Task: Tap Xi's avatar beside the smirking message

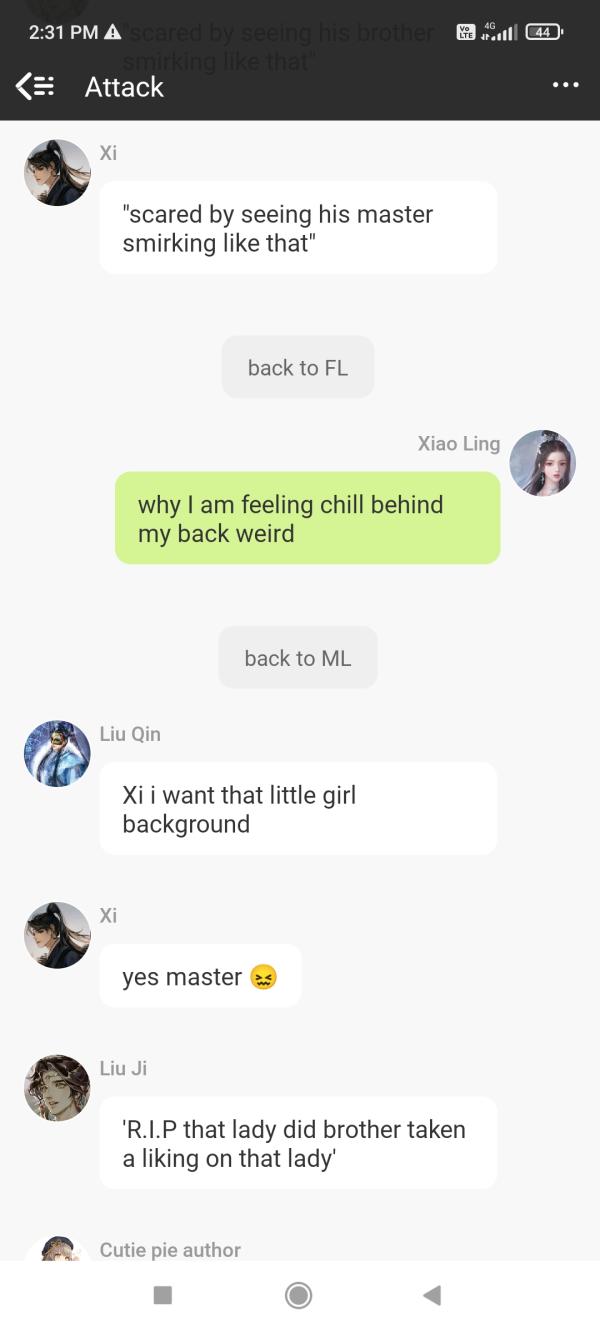Action: [57, 172]
